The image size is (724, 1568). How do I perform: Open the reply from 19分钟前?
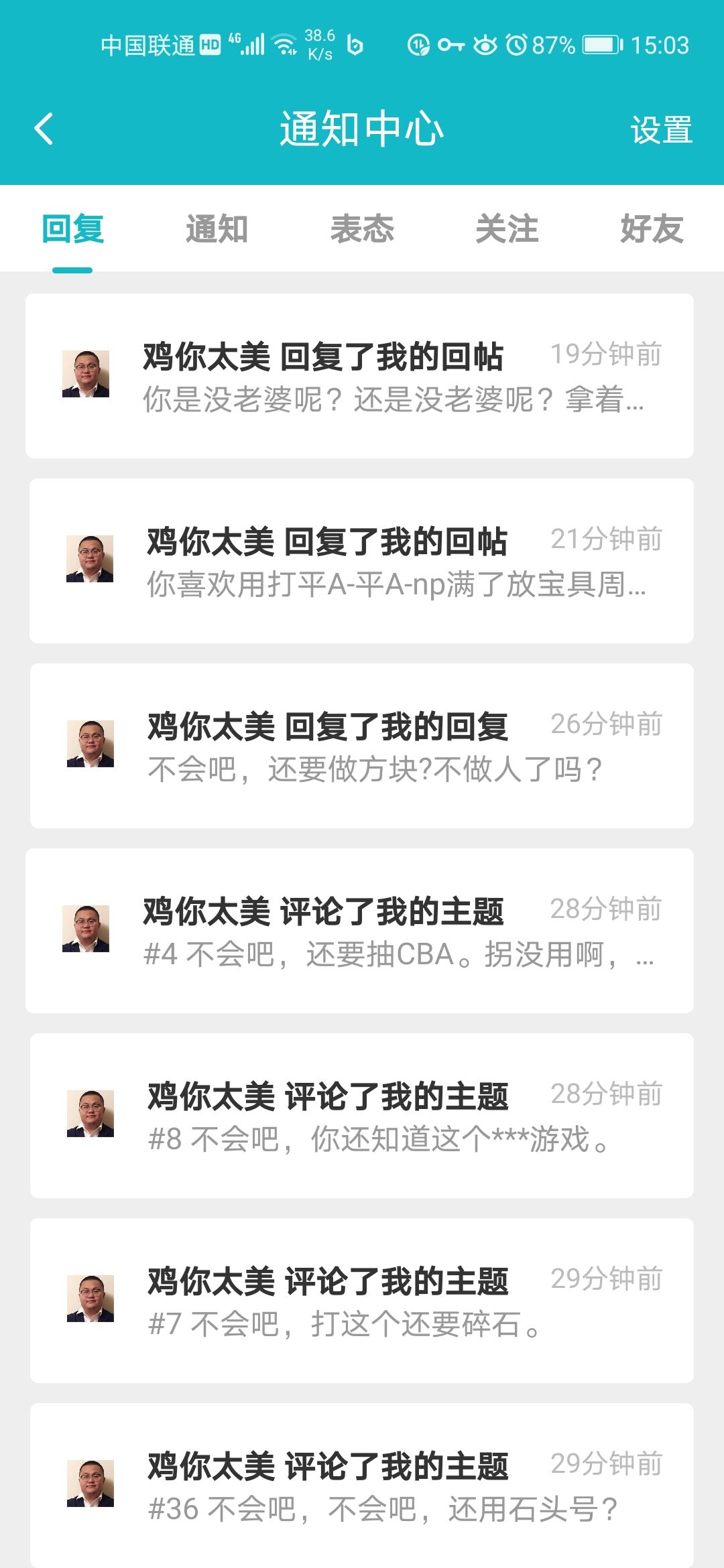tap(360, 376)
